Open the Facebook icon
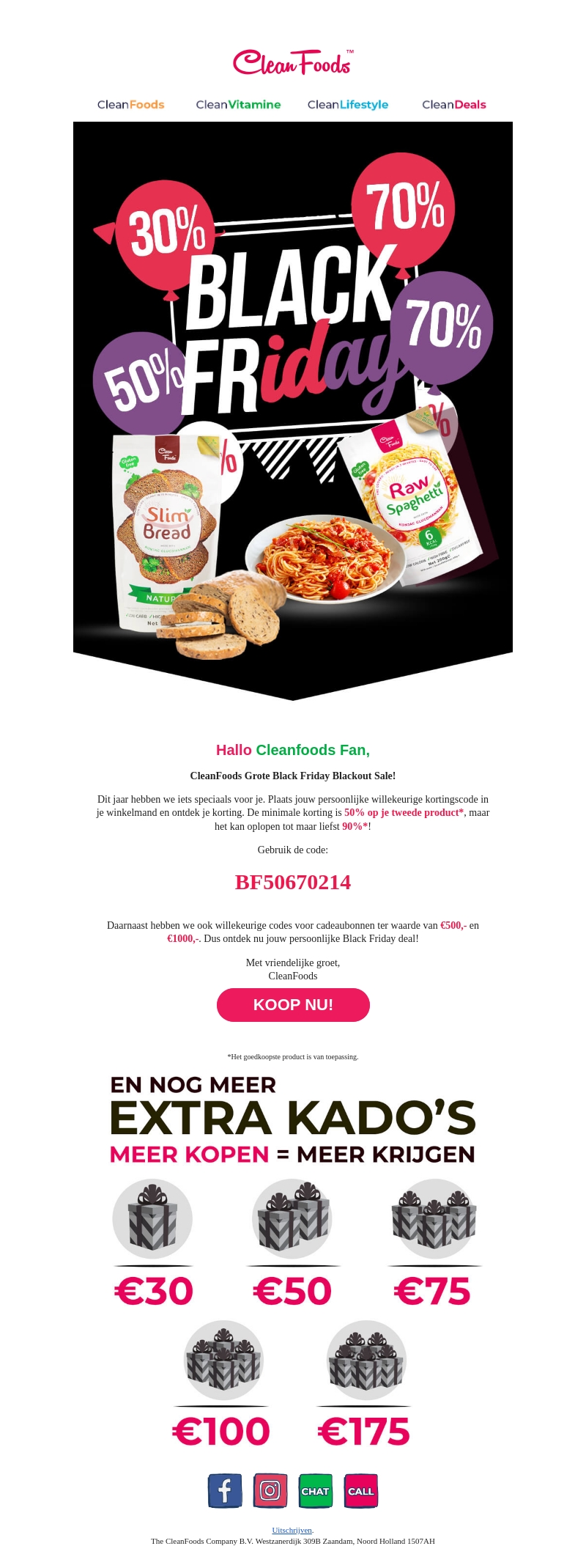Screen dimensions: 586x1568 pyautogui.click(x=225, y=1490)
